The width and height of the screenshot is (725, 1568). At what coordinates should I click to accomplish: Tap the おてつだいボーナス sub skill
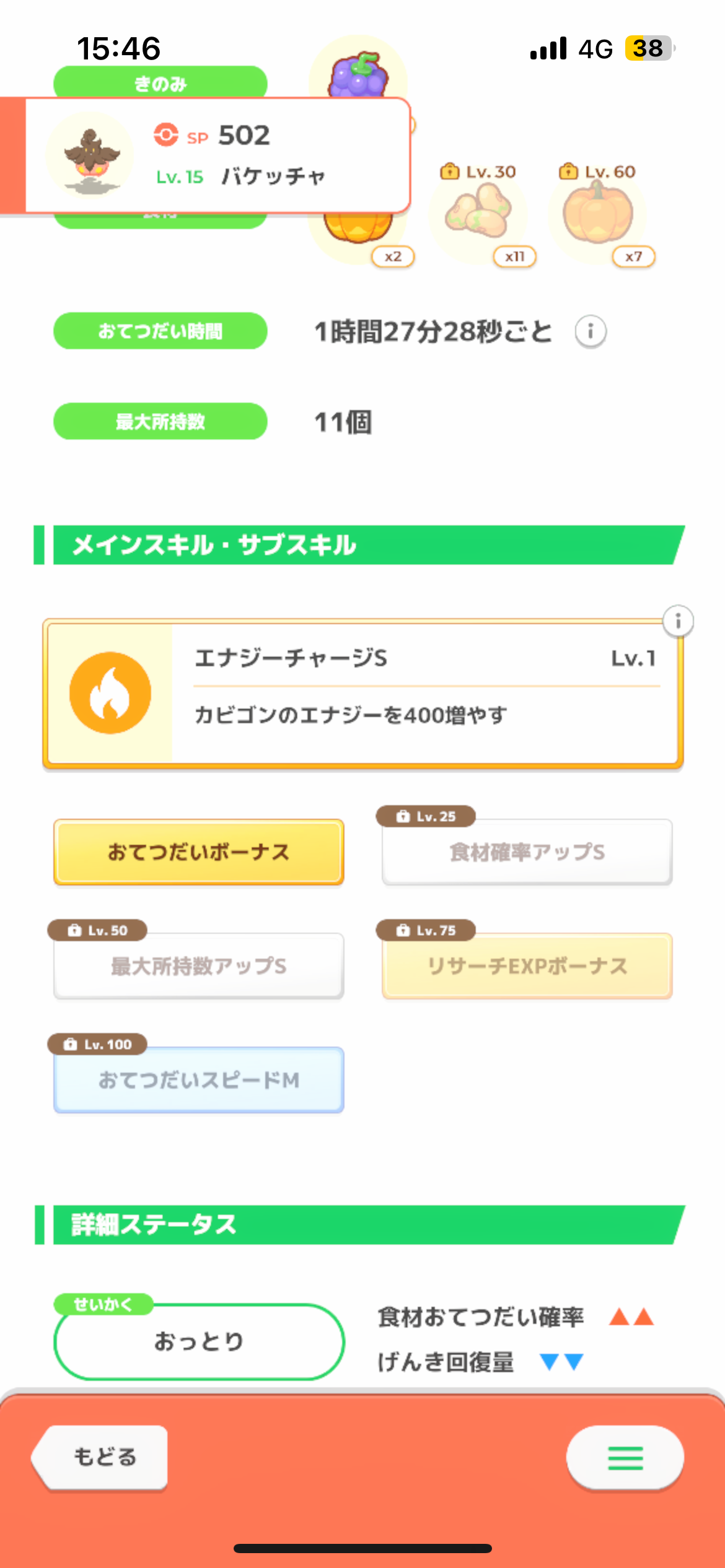click(198, 852)
